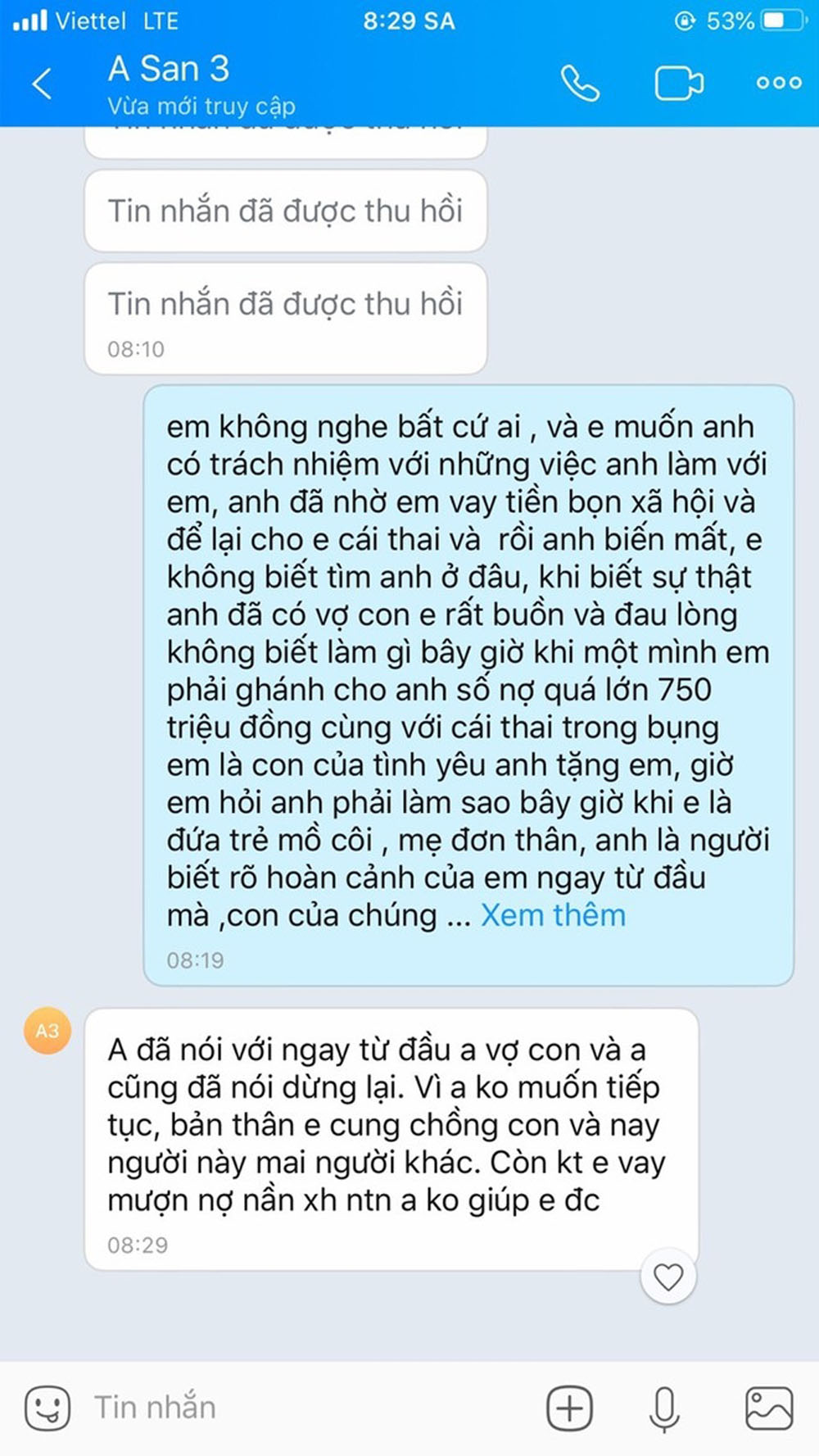Record a voice message with the microphone
819x1456 pixels.
tap(664, 1408)
